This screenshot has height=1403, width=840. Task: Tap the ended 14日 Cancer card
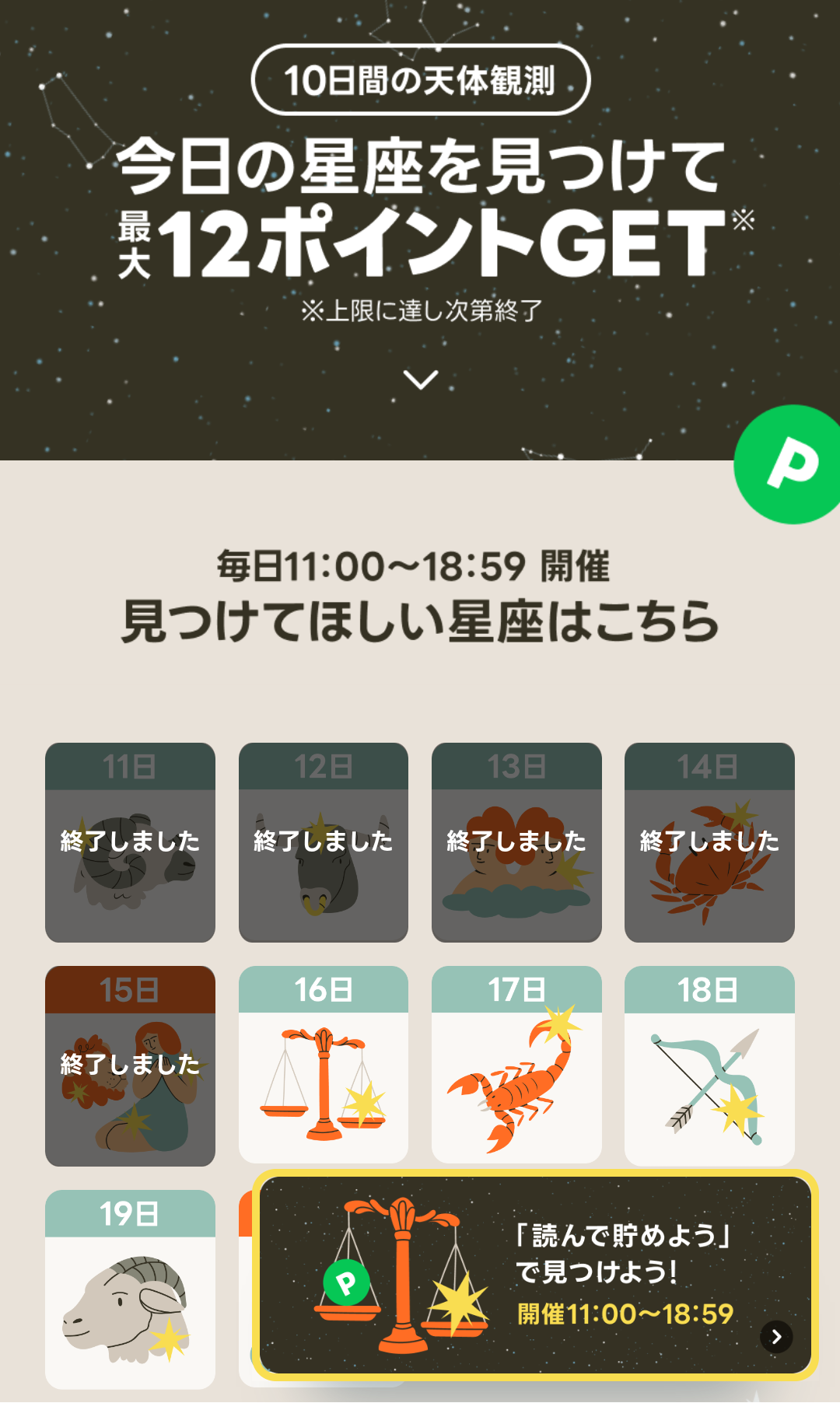(x=709, y=842)
